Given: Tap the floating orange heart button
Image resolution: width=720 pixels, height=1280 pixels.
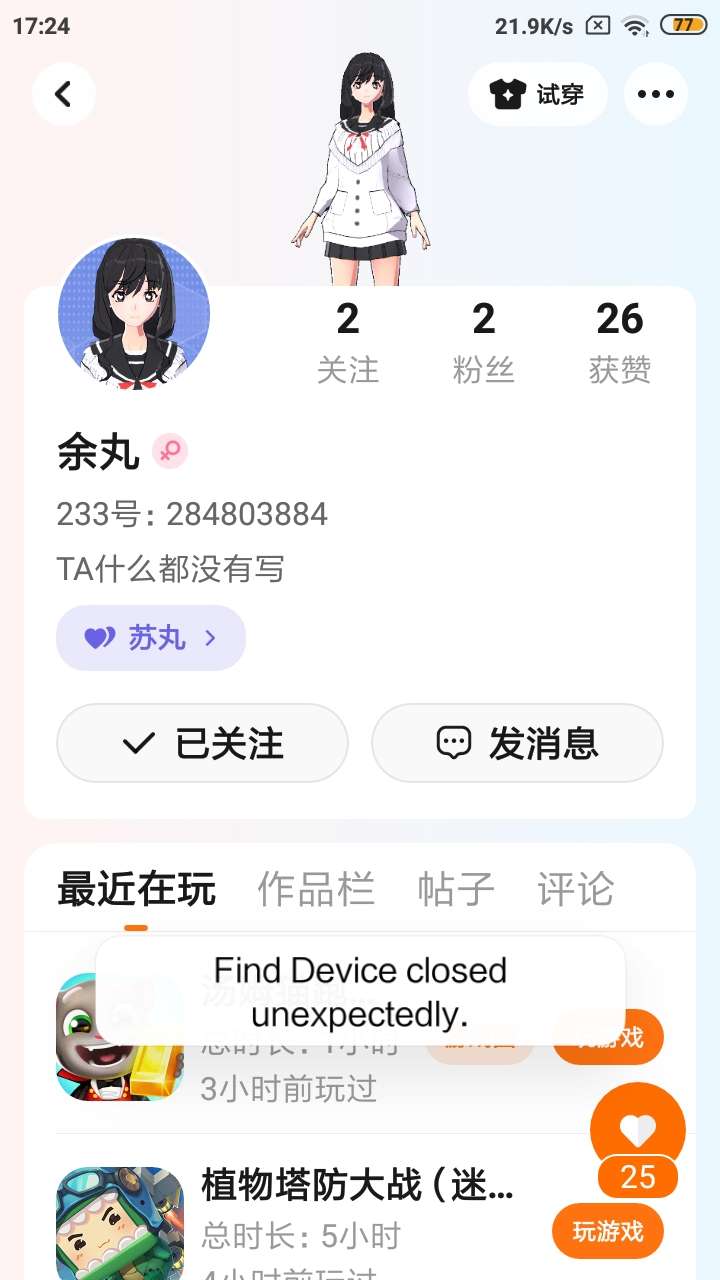Looking at the screenshot, I should 638,1130.
